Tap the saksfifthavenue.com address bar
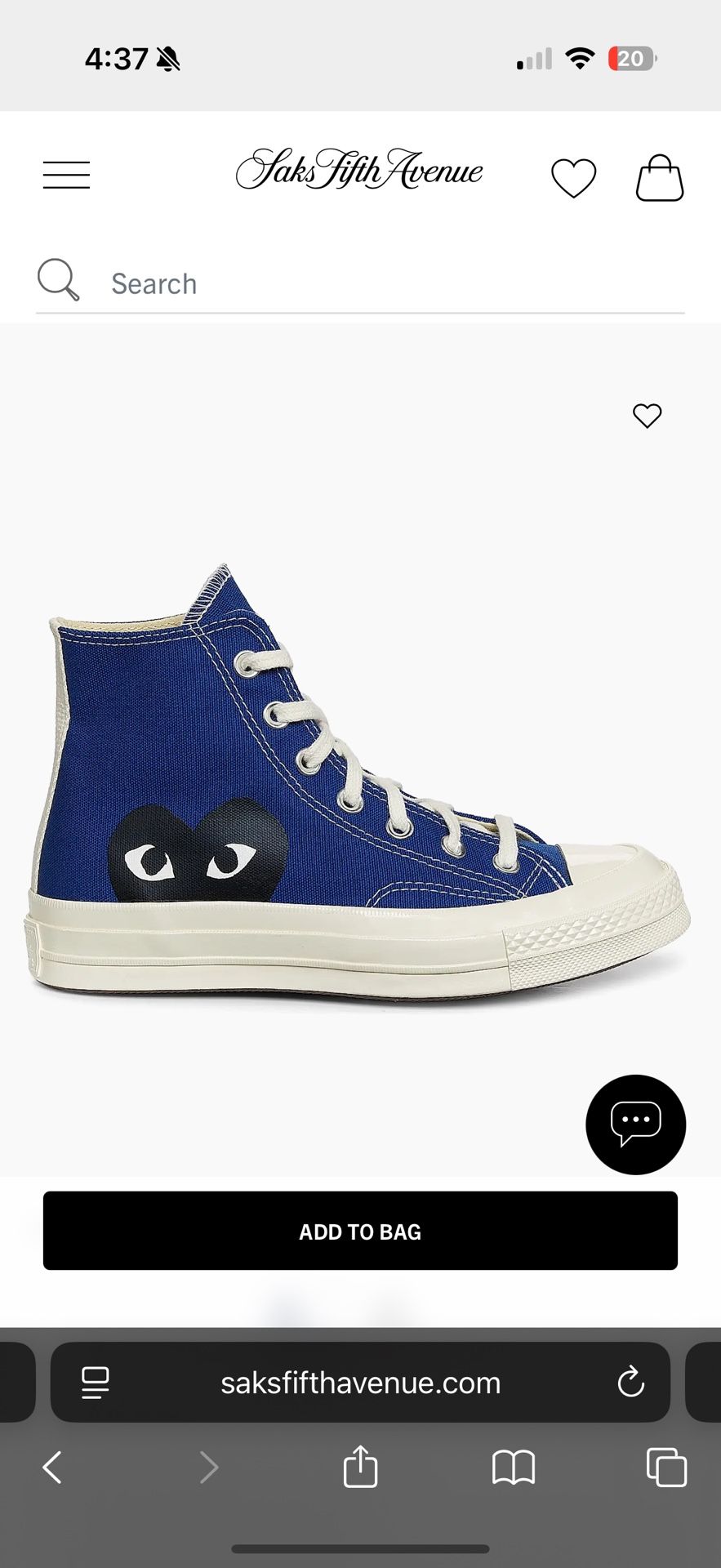Screen dimensions: 721x1568 360,1383
